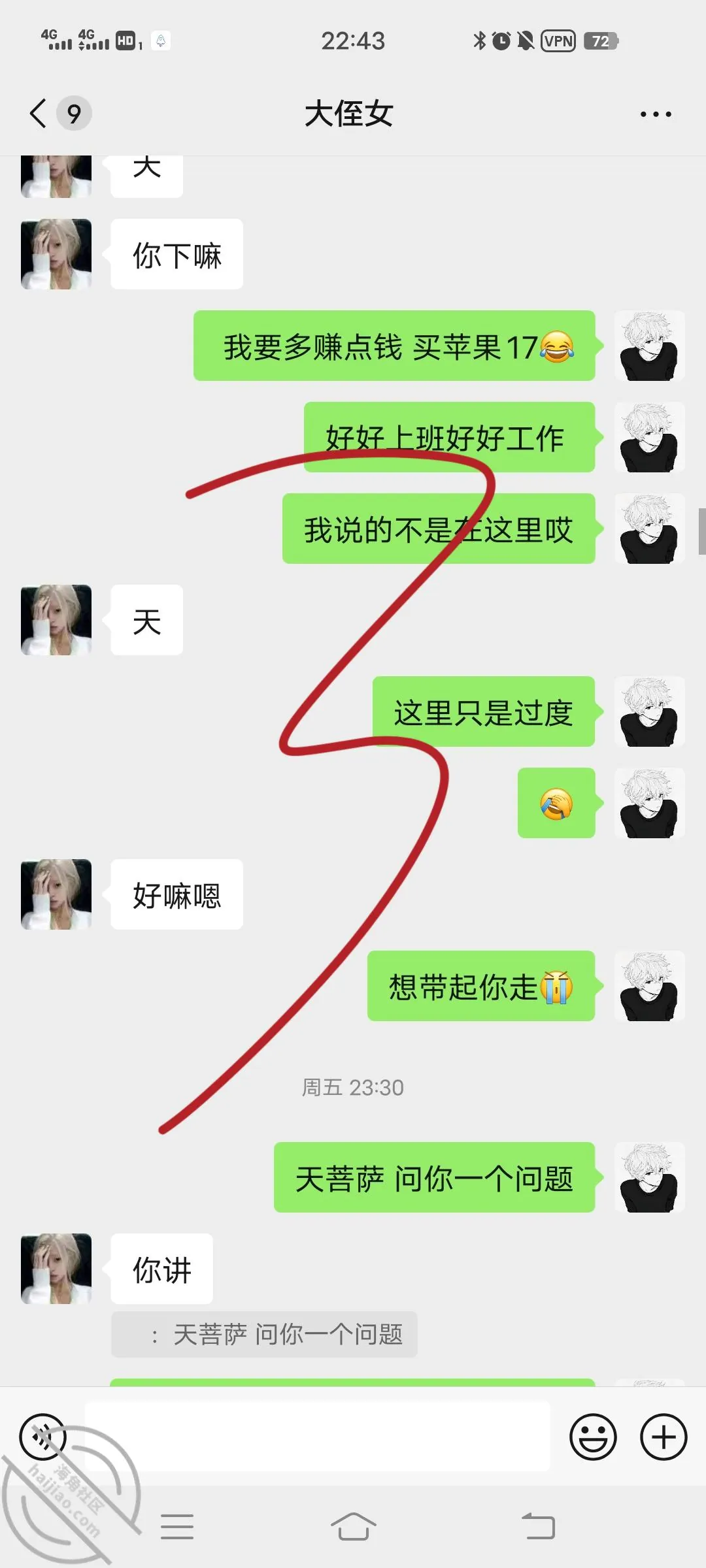Image resolution: width=706 pixels, height=1568 pixels.
Task: Open contact's avatar beside 你下嘛
Action: click(x=56, y=254)
